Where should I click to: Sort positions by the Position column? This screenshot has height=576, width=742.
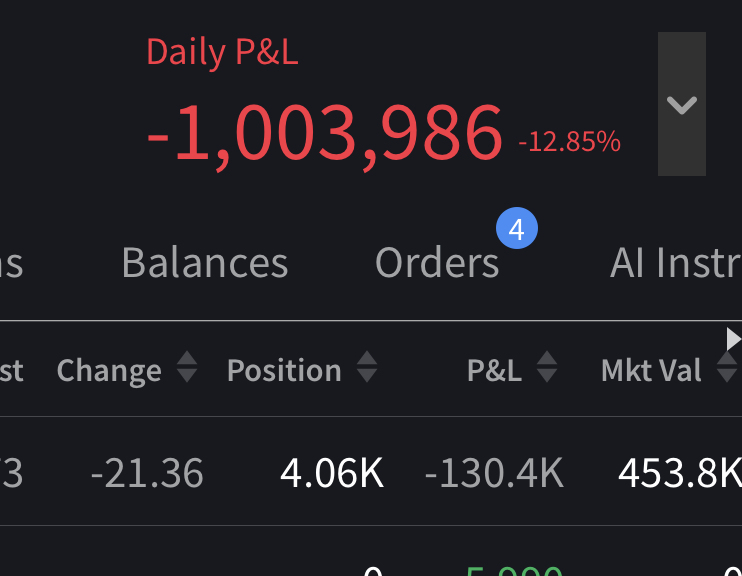coord(302,370)
